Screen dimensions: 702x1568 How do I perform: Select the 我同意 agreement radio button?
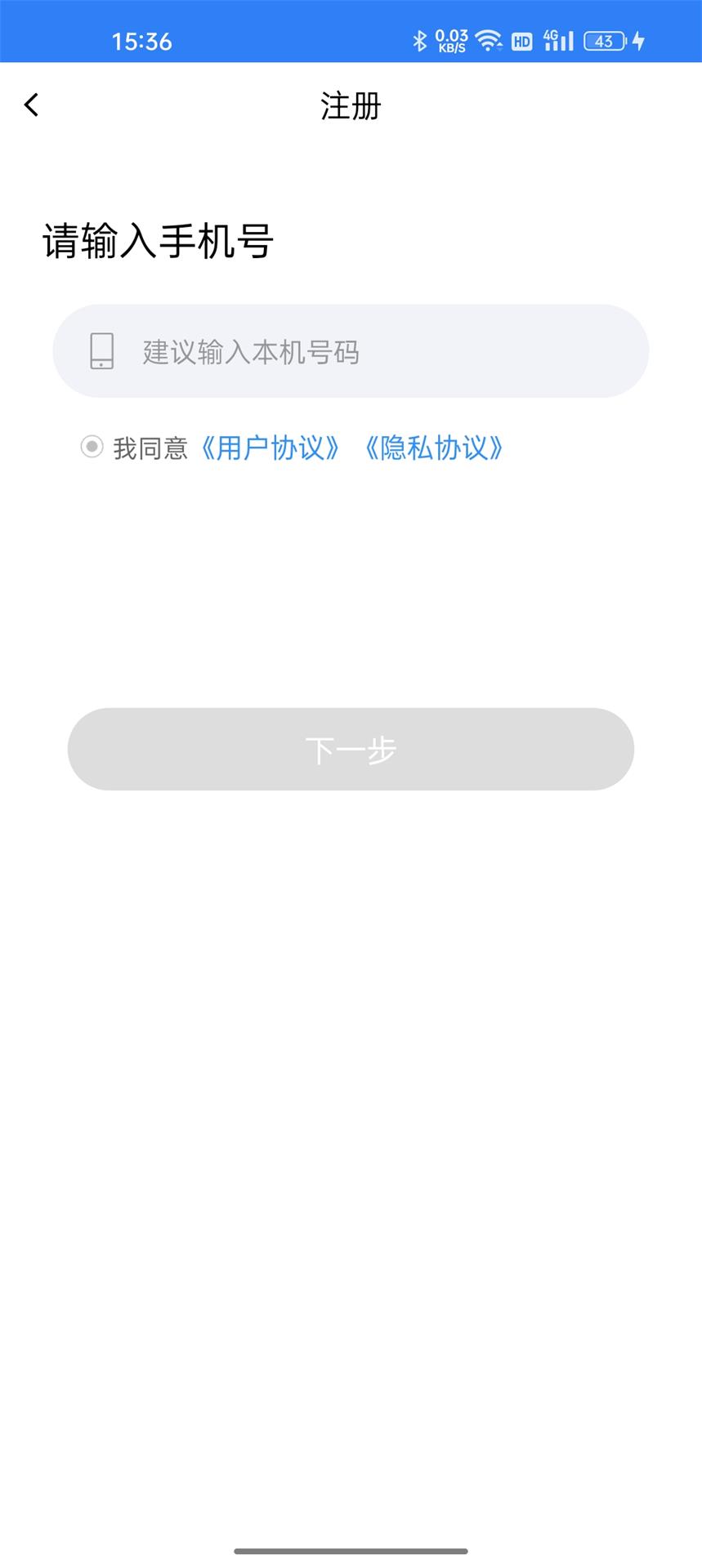91,448
